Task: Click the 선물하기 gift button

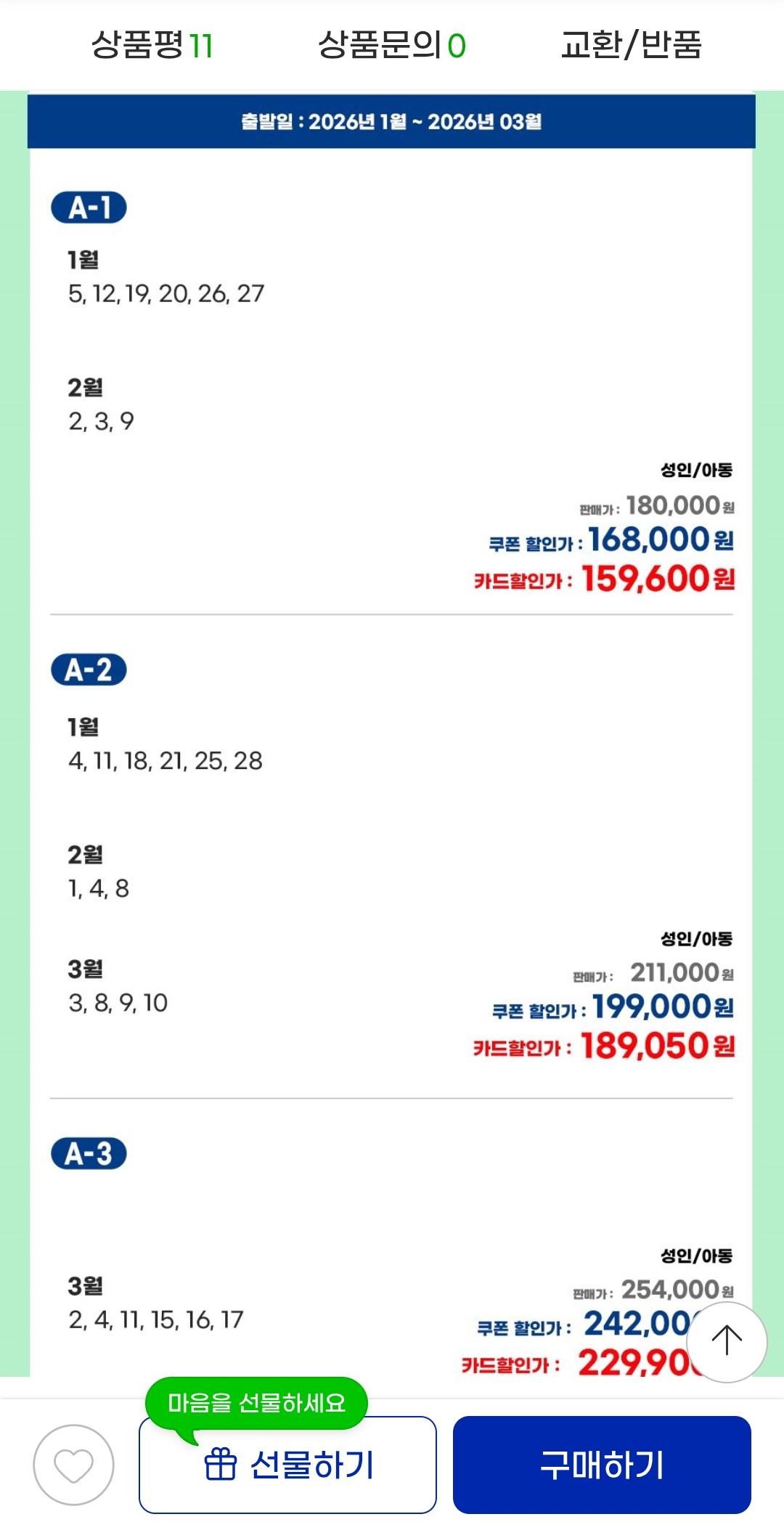Action: [288, 1462]
